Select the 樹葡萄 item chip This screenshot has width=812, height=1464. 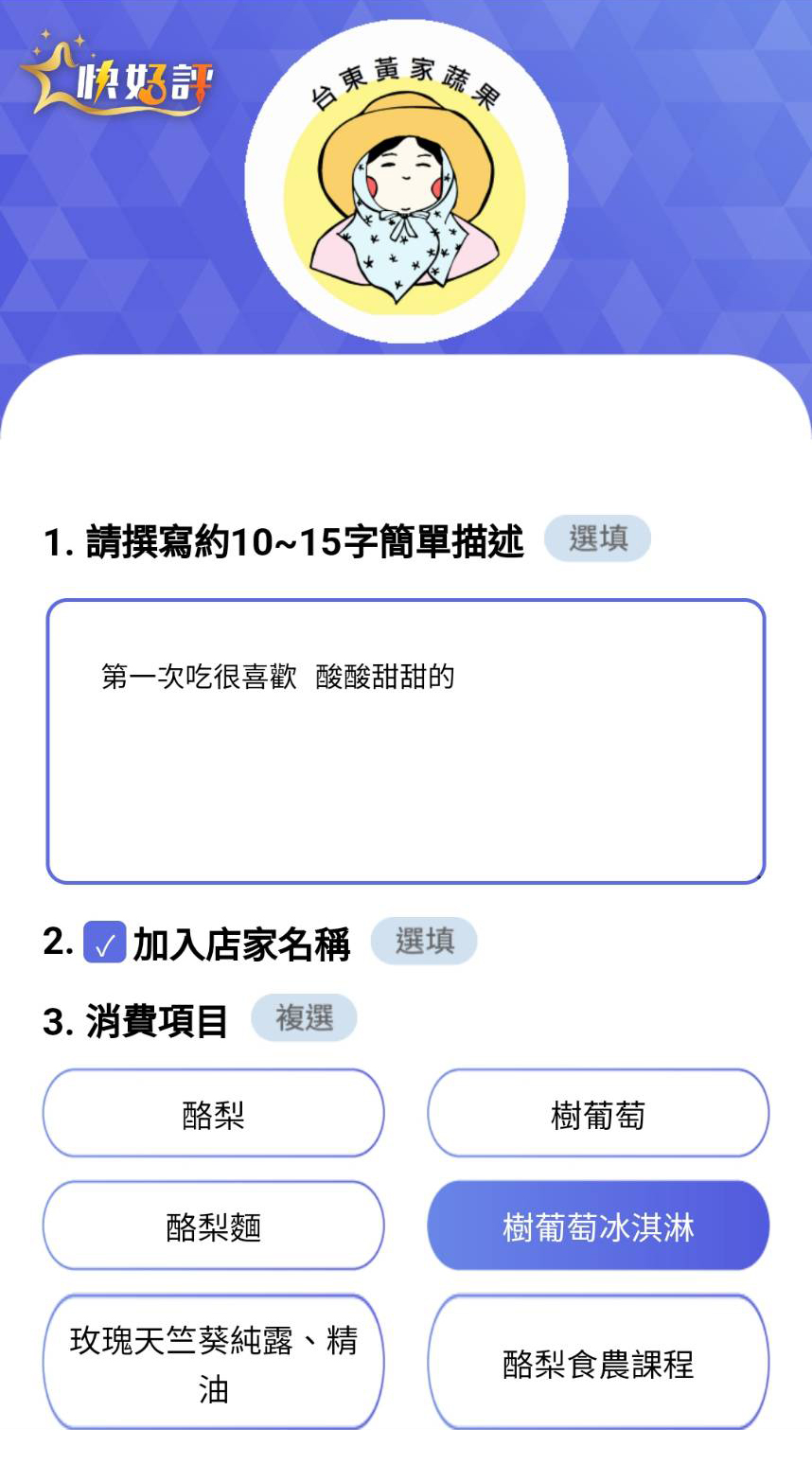point(597,1114)
